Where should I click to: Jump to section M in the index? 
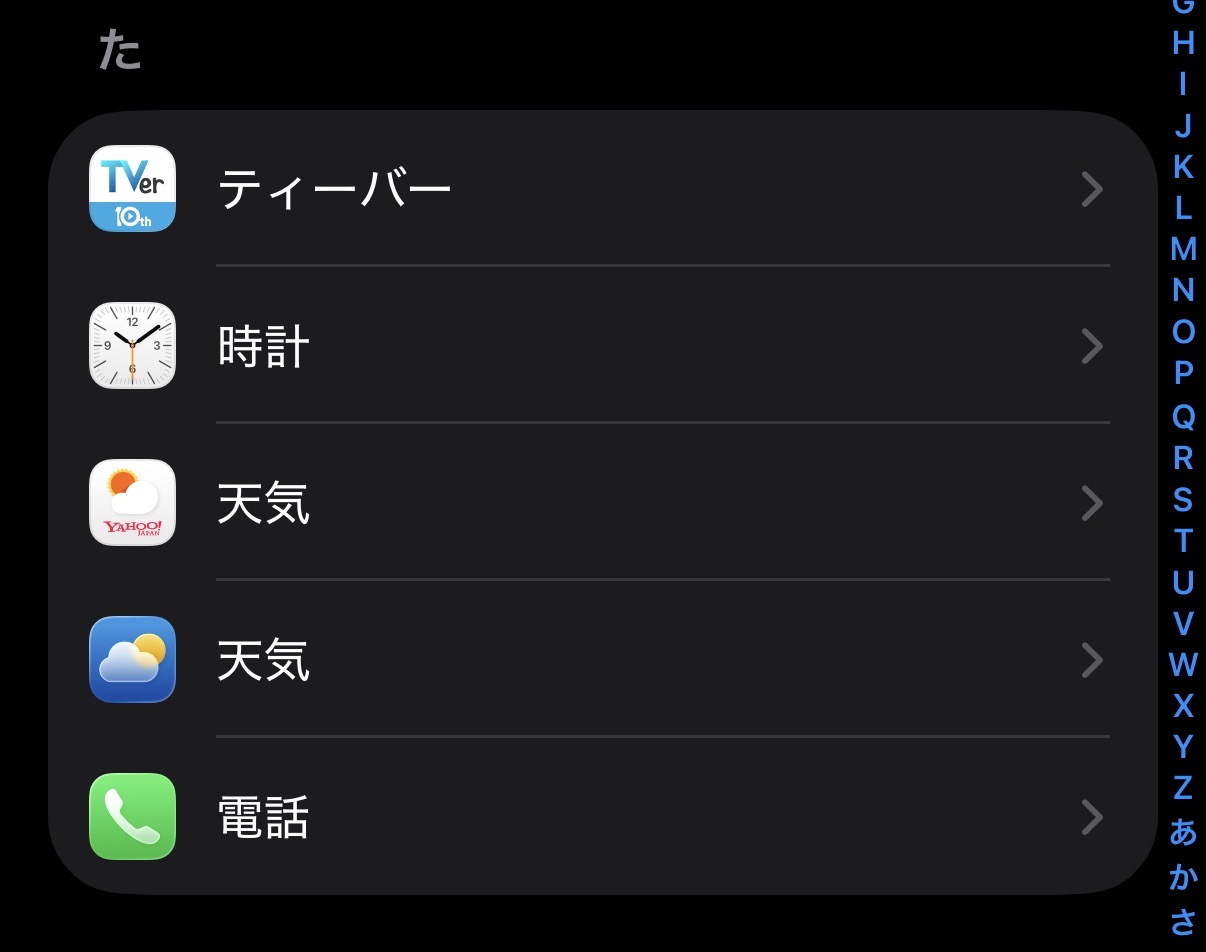[x=1183, y=249]
